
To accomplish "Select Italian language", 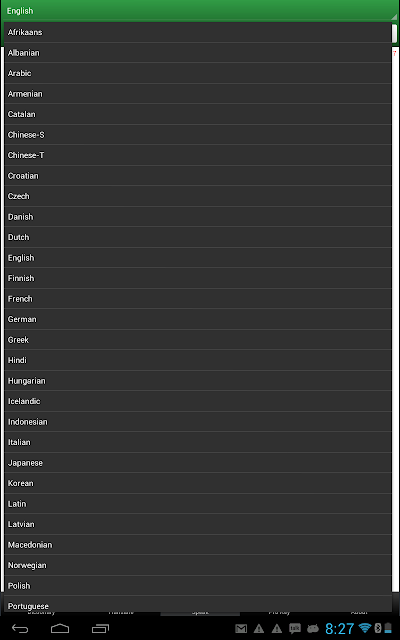I will (x=198, y=442).
